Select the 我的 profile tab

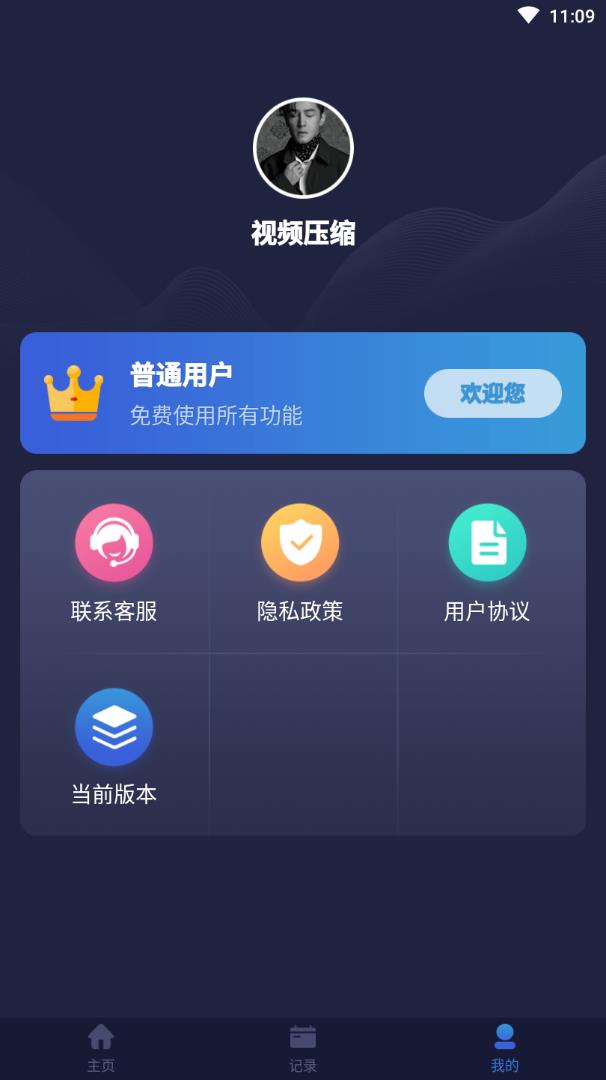(505, 1047)
